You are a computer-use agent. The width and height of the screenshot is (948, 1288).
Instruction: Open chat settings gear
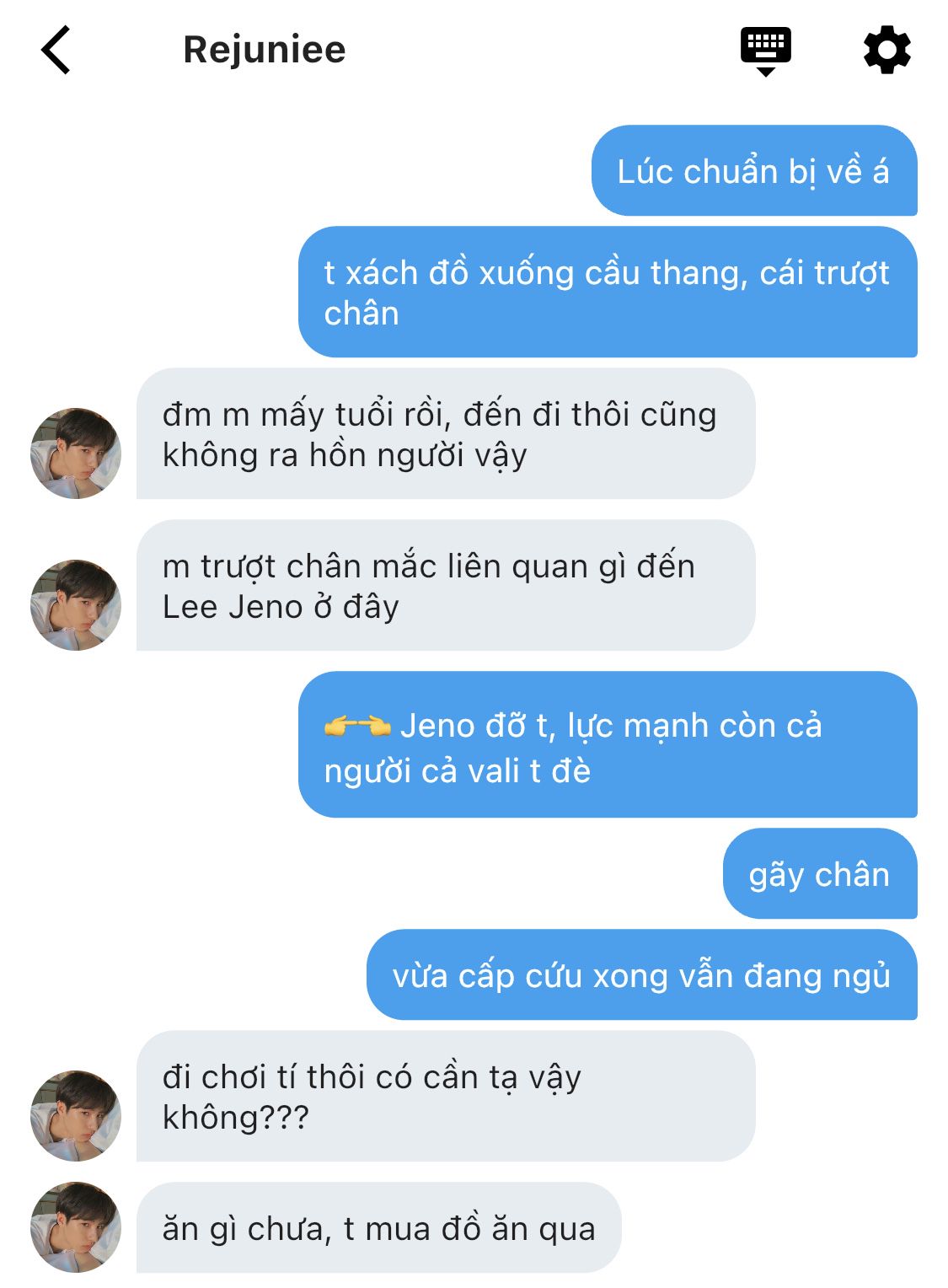pyautogui.click(x=886, y=51)
